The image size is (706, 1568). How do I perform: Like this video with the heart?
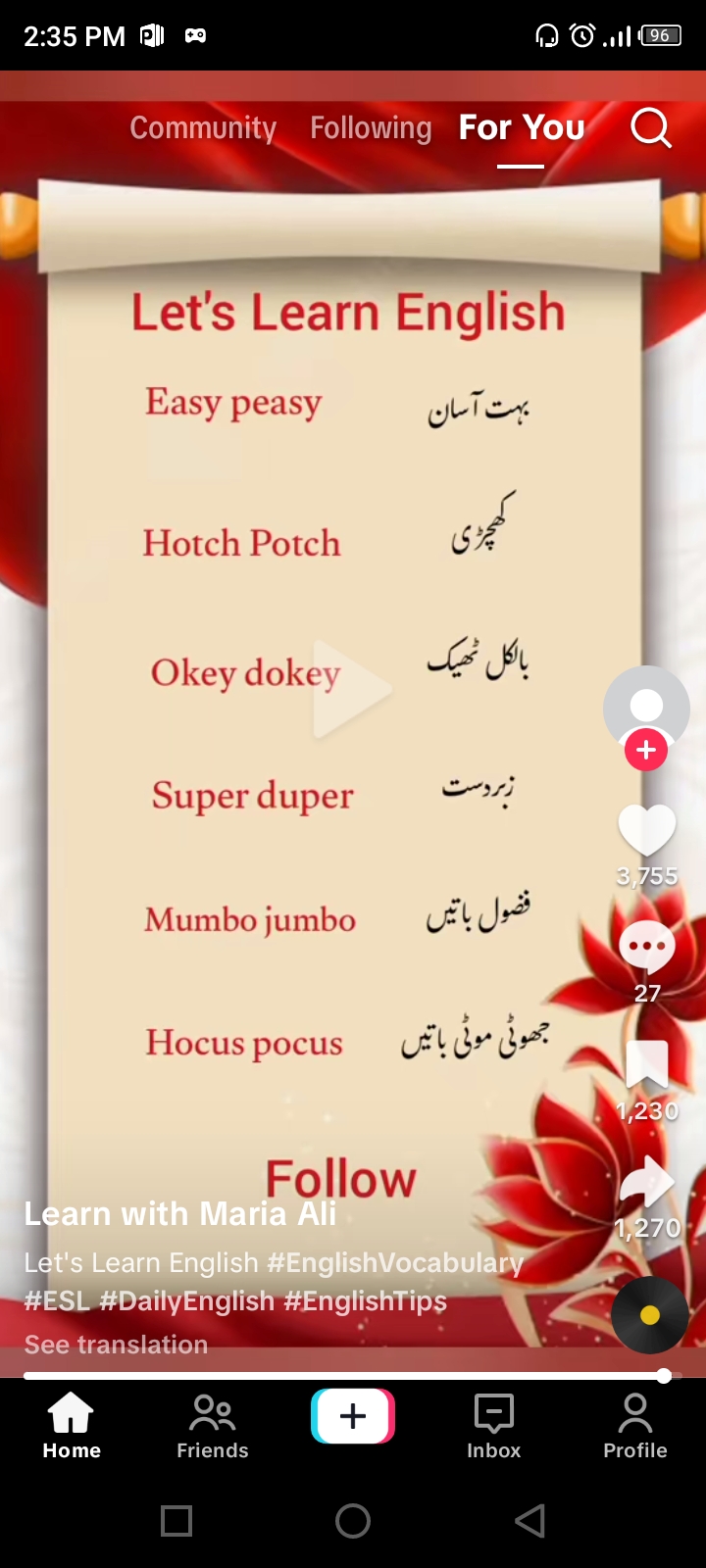coord(647,831)
